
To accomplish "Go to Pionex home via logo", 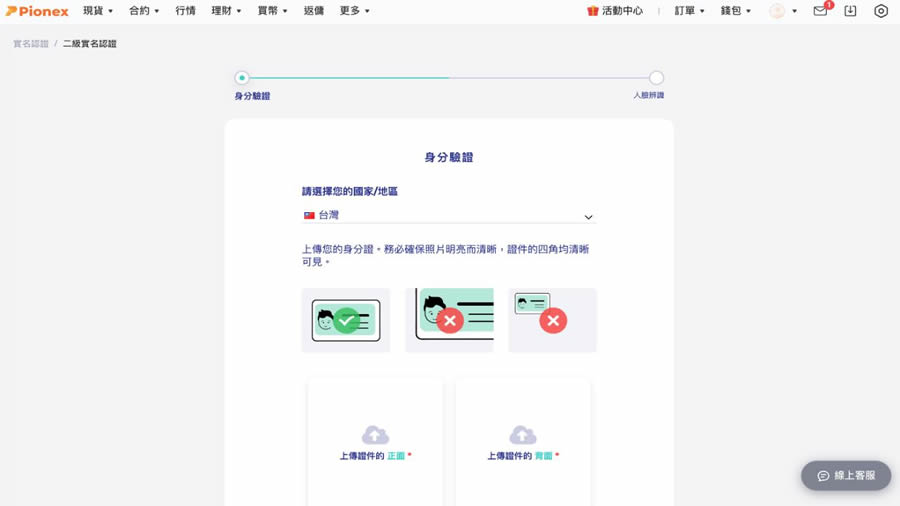I will pos(37,11).
